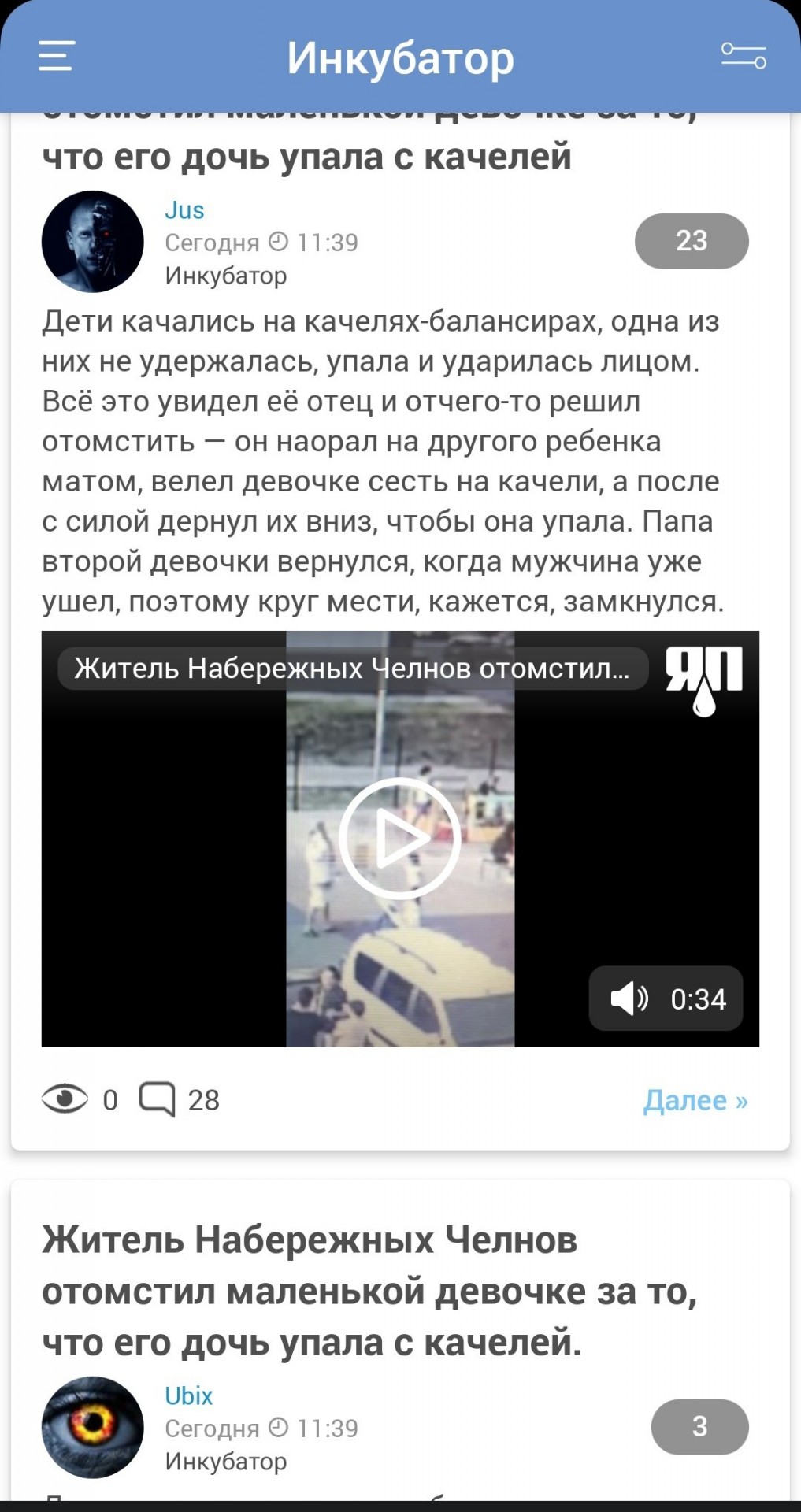This screenshot has height=1512, width=801.
Task: Open the 28 comments on Jus's post
Action: coord(181,1099)
